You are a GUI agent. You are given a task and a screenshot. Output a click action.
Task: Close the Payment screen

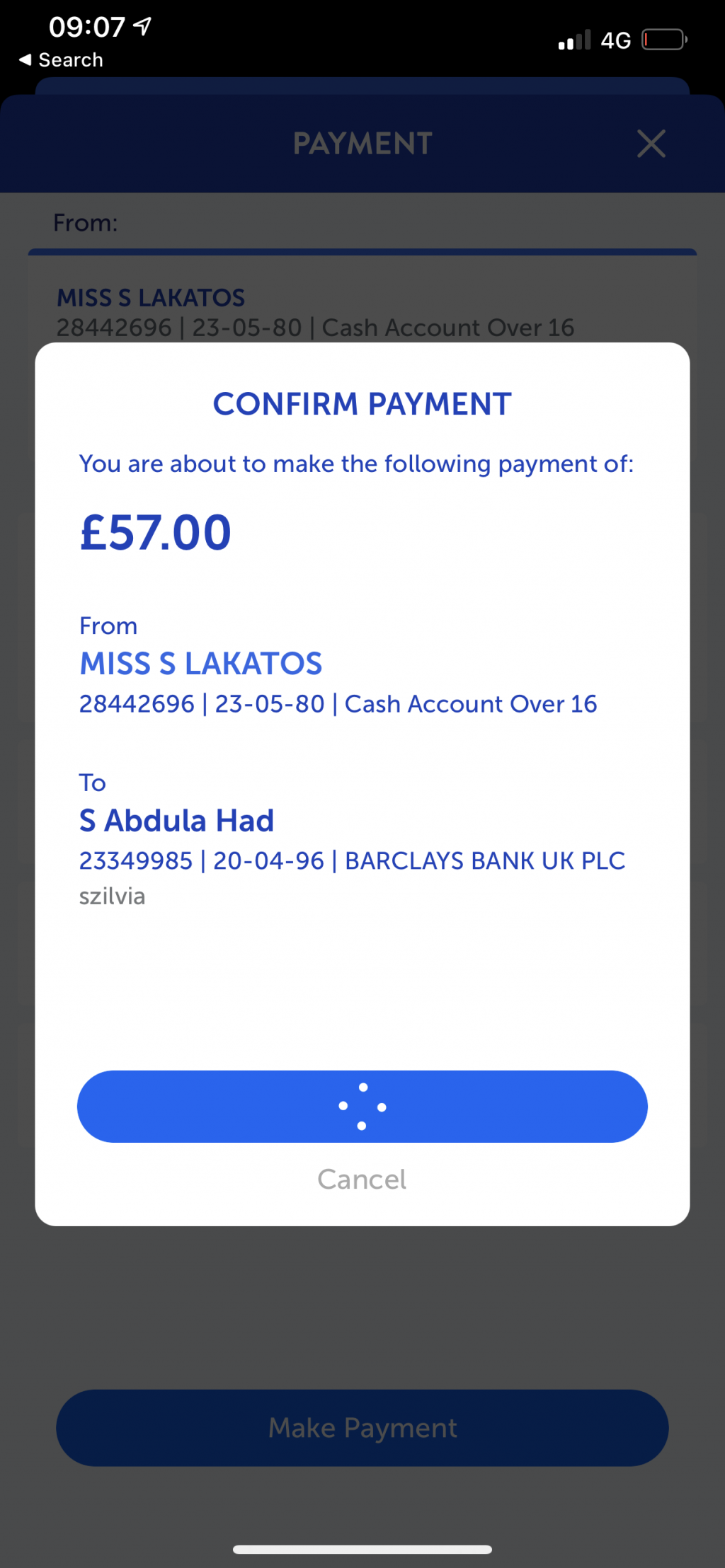(651, 144)
